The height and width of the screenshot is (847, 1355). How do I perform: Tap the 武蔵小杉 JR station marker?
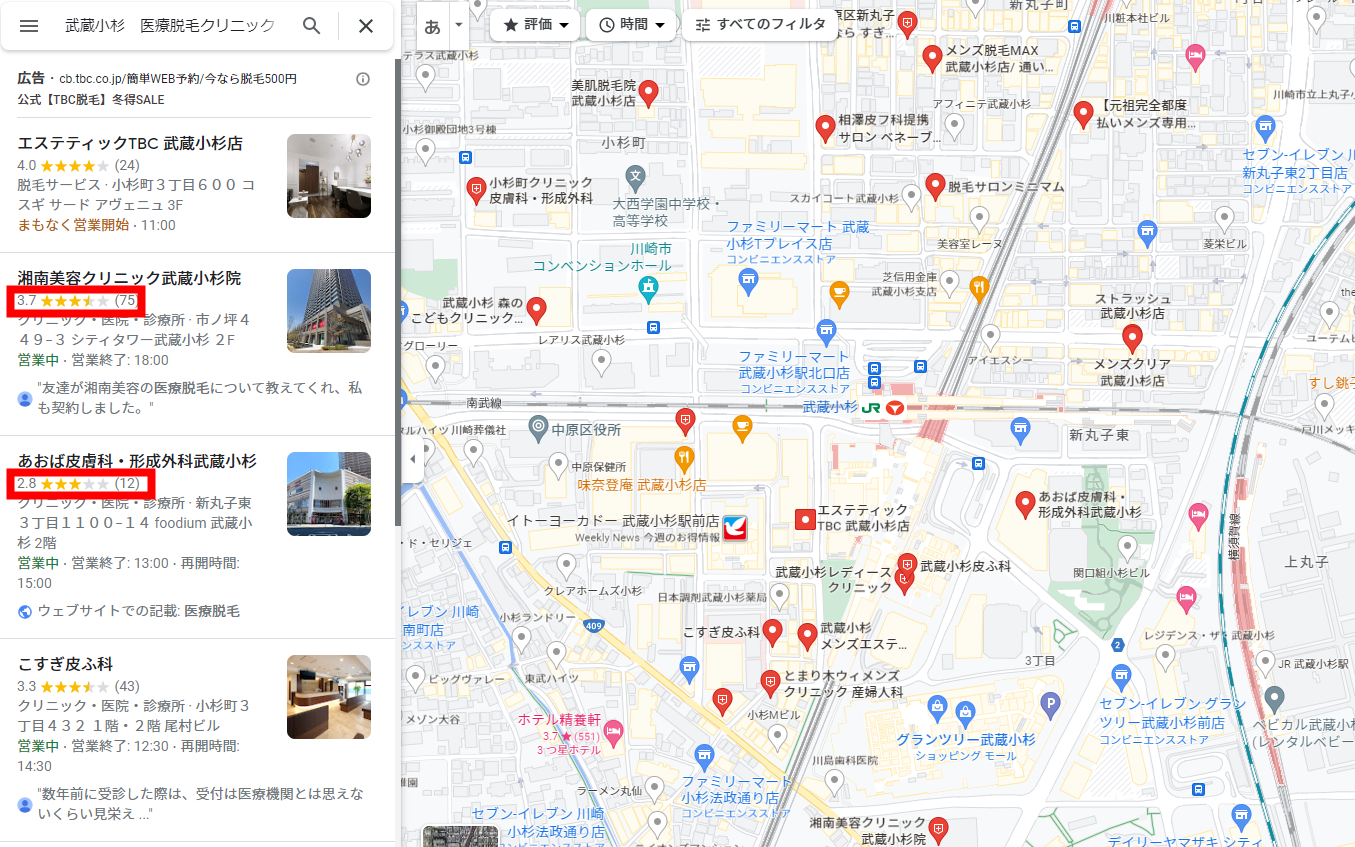point(893,407)
